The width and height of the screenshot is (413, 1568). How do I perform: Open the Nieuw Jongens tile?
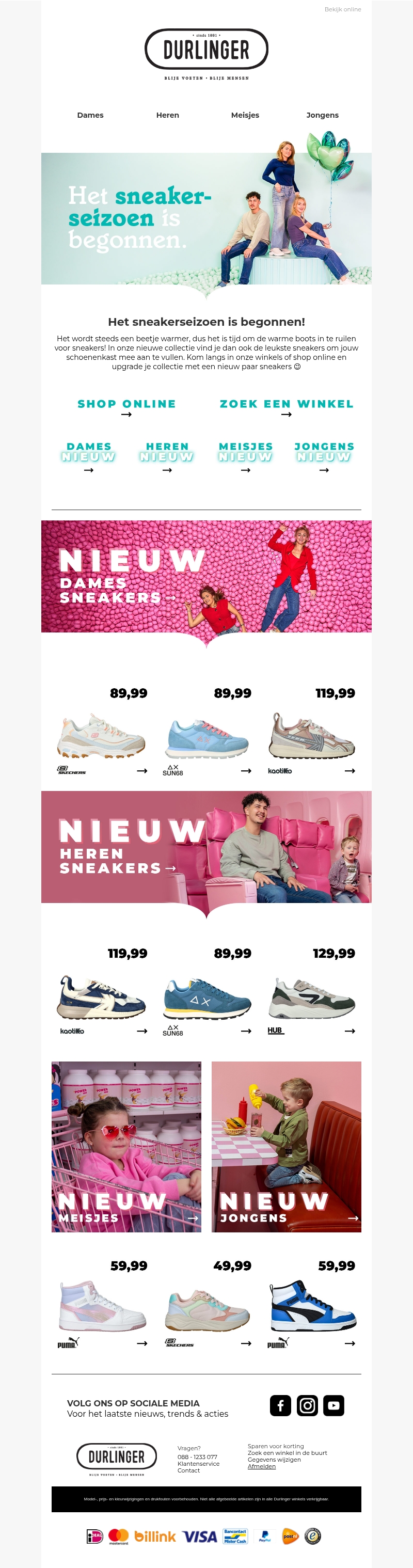[287, 1147]
